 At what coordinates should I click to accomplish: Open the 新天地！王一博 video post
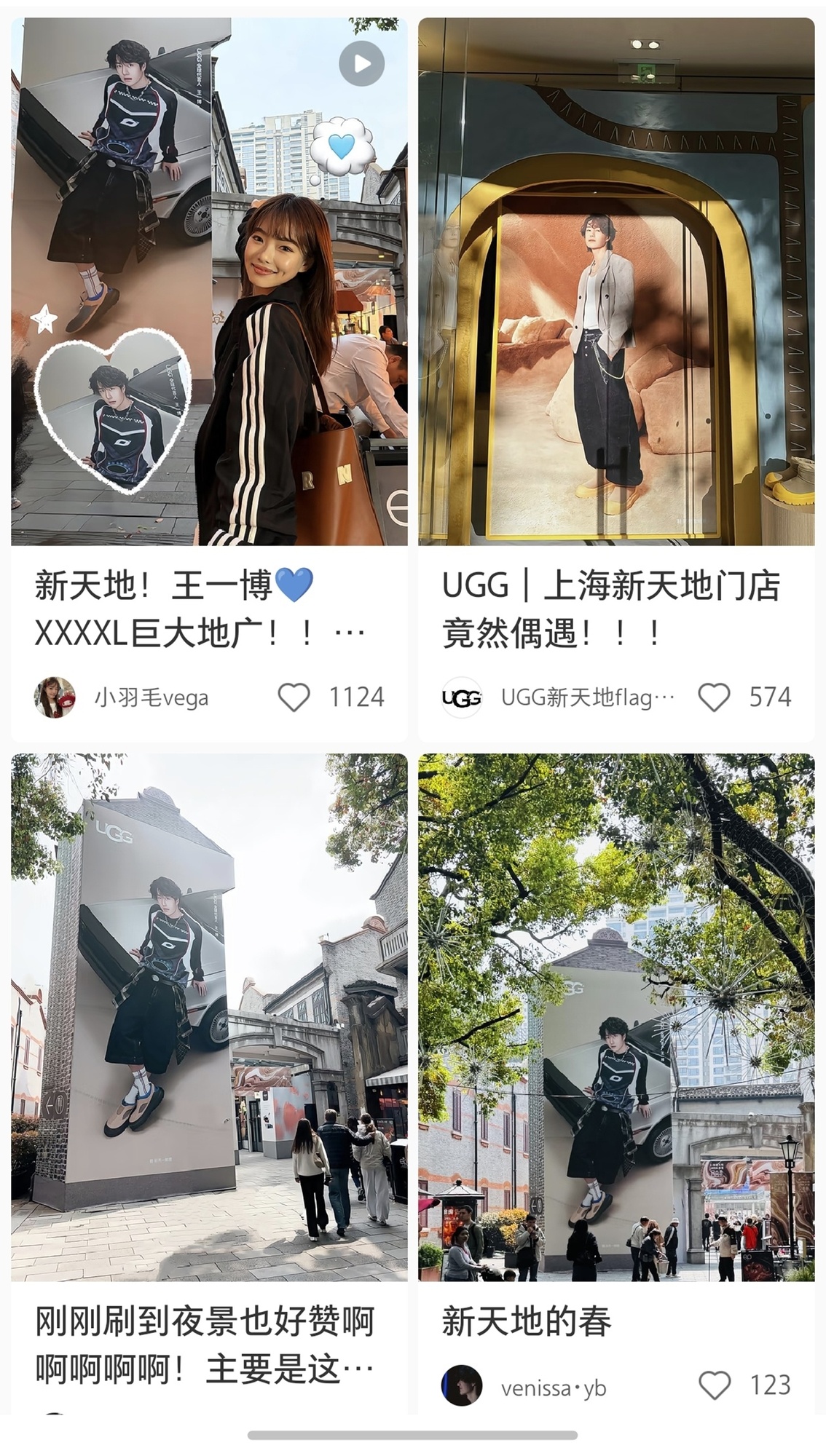point(209,281)
